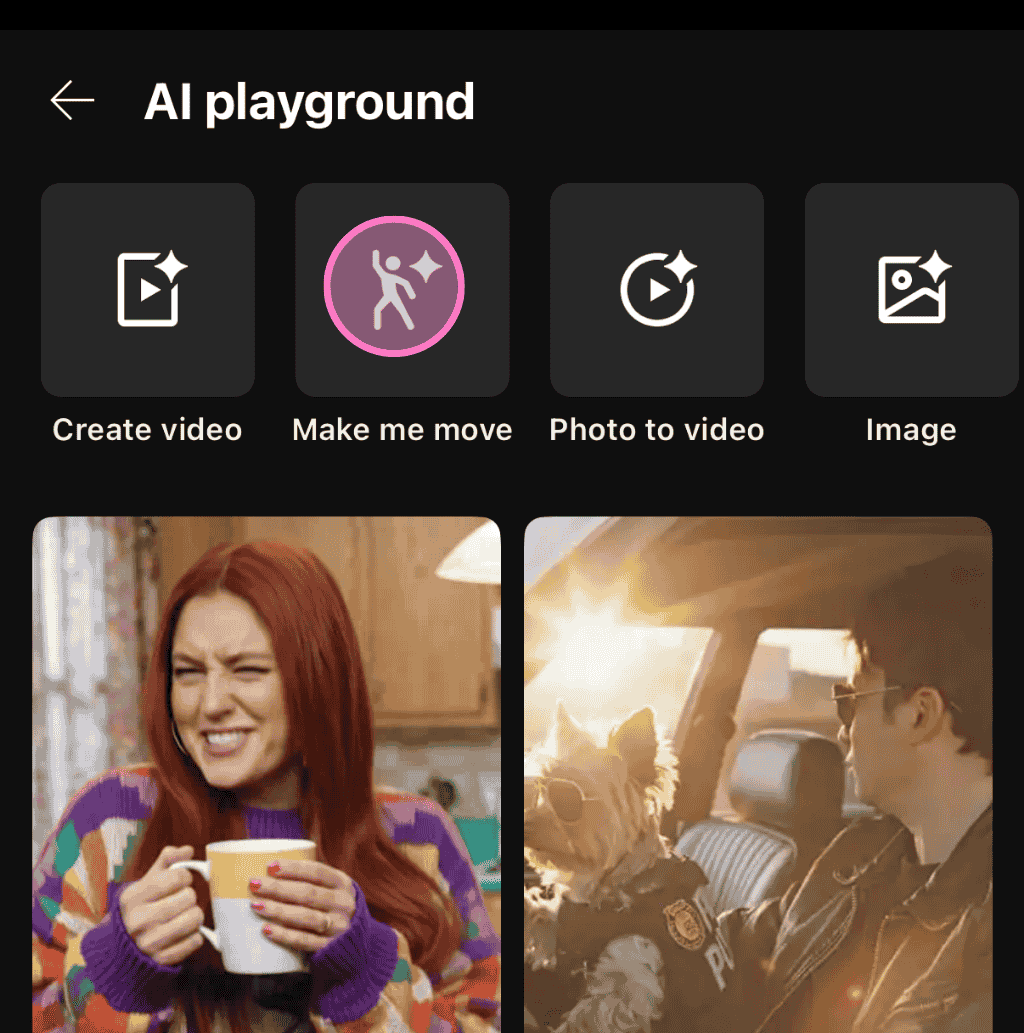
Task: Open the Photo to video tool
Action: pos(657,290)
